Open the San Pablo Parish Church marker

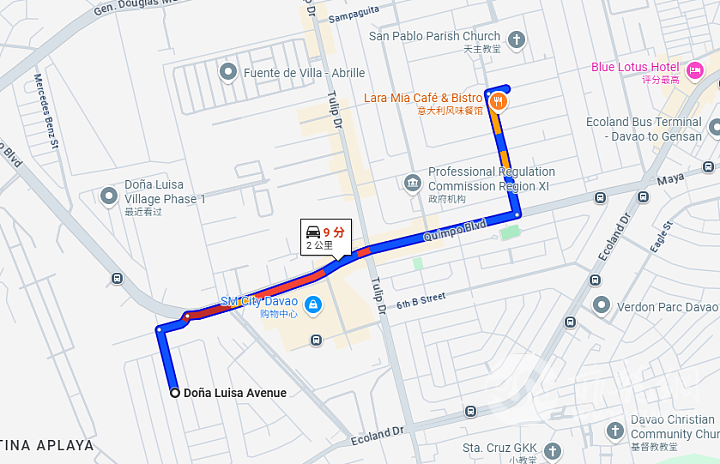516,40
